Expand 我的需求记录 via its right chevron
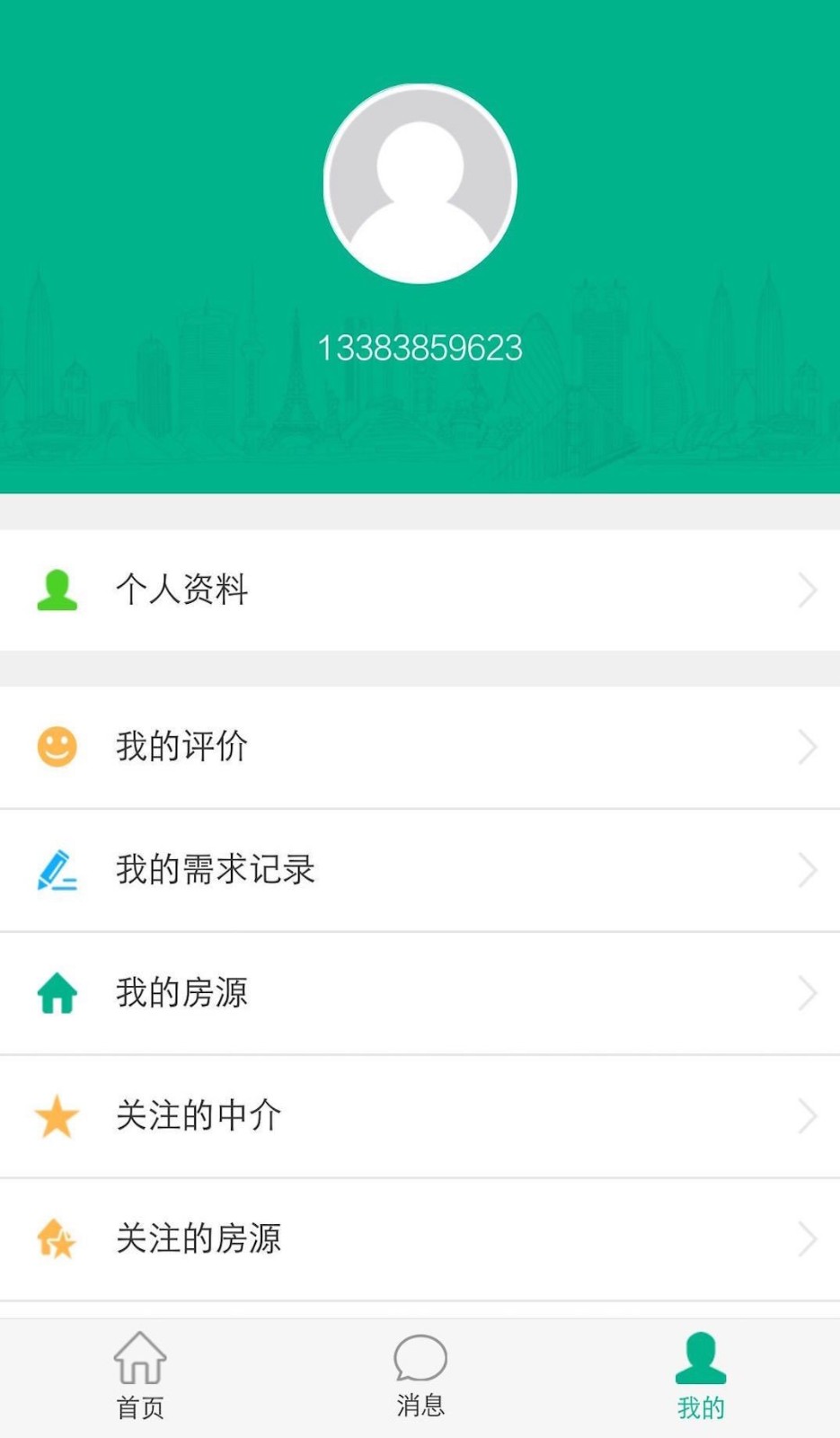 coord(807,869)
